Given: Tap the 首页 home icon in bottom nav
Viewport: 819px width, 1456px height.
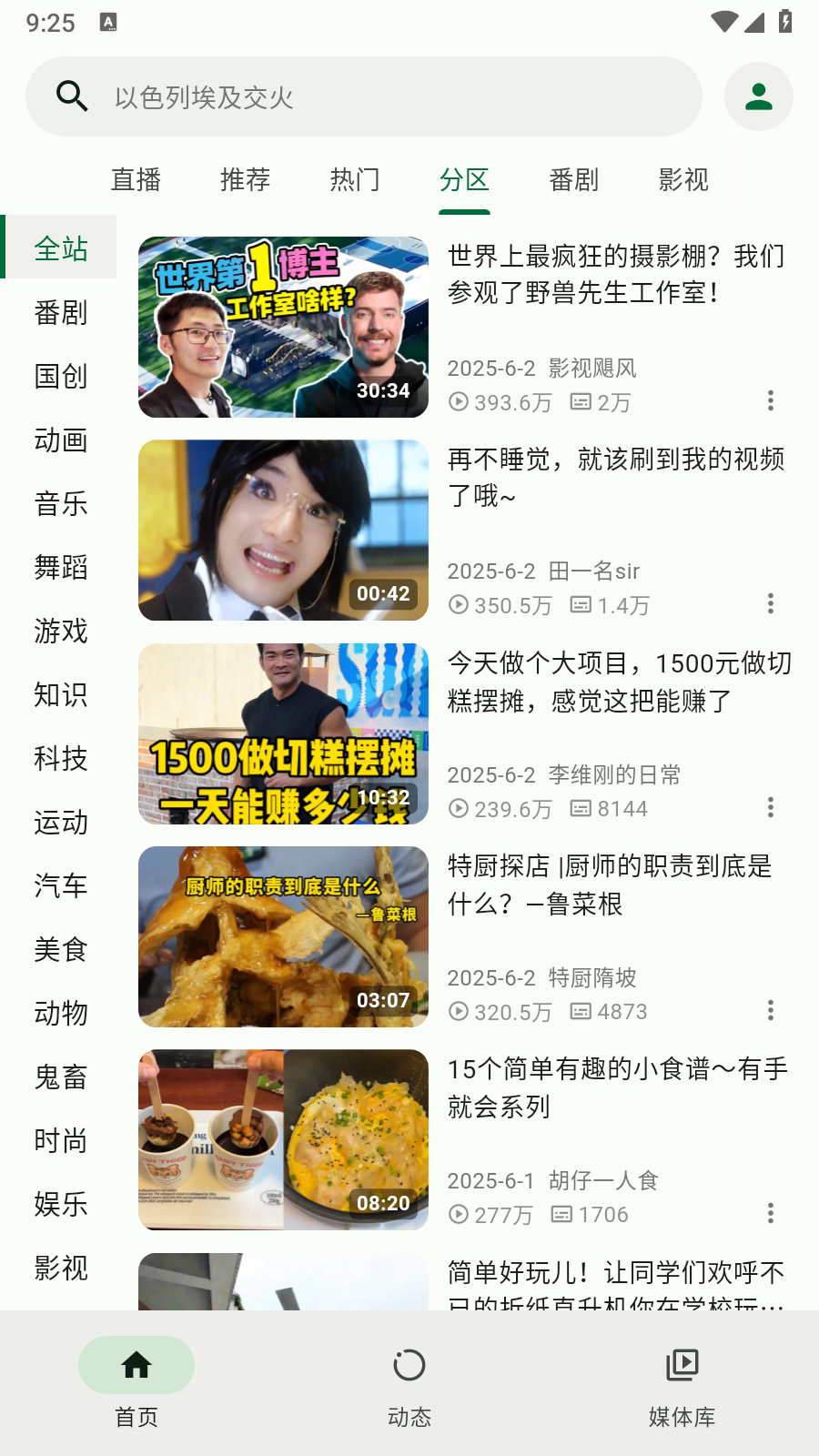Looking at the screenshot, I should coord(136,1365).
